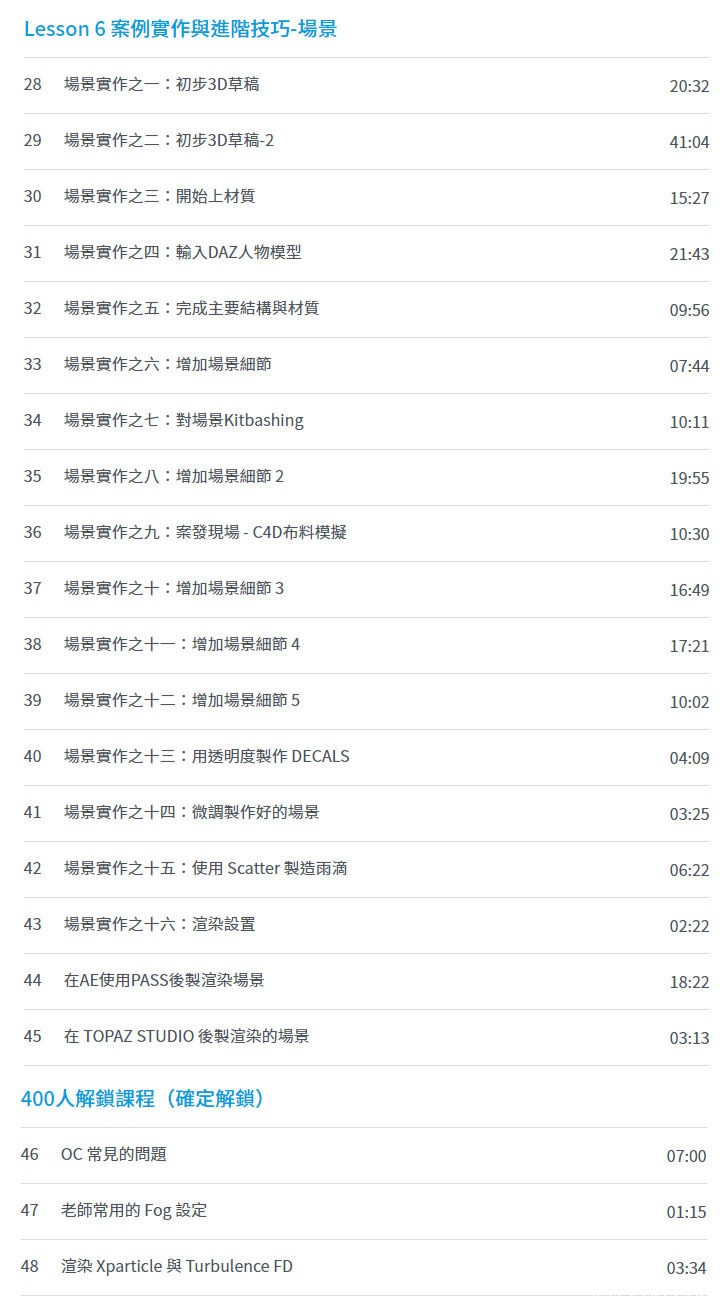This screenshot has width=725, height=1311.
Task: Tap lesson 47 老師常用的 Fog 設定
Action: coord(134,1211)
